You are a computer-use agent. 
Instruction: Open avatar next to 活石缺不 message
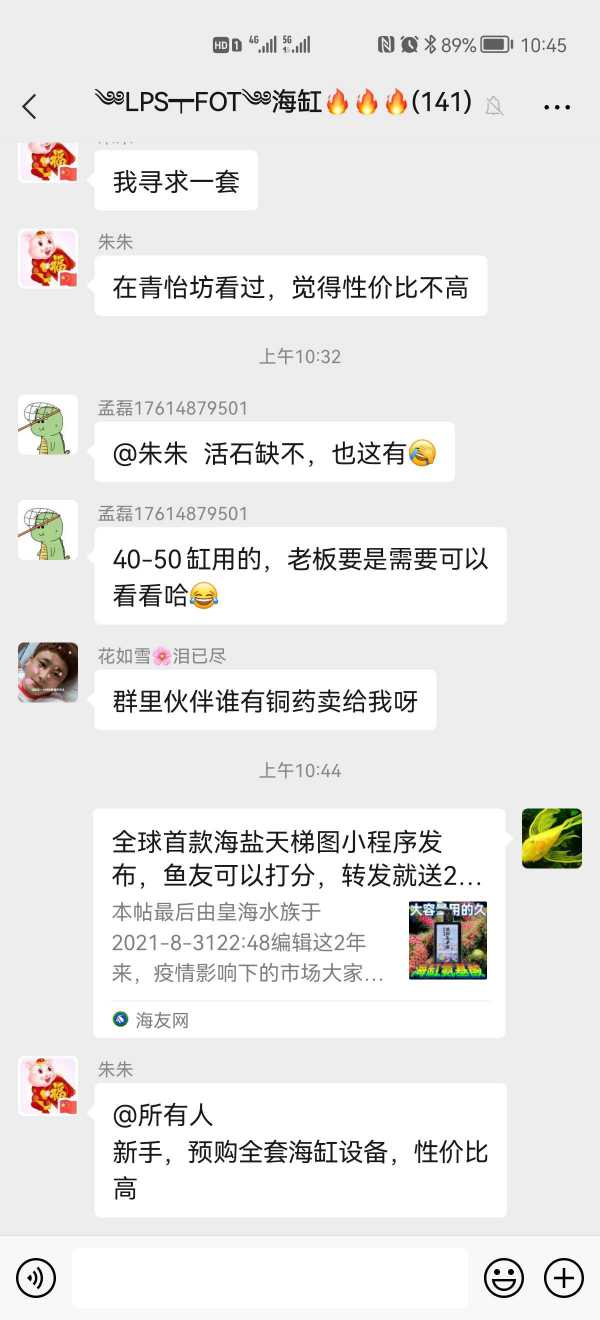point(48,425)
